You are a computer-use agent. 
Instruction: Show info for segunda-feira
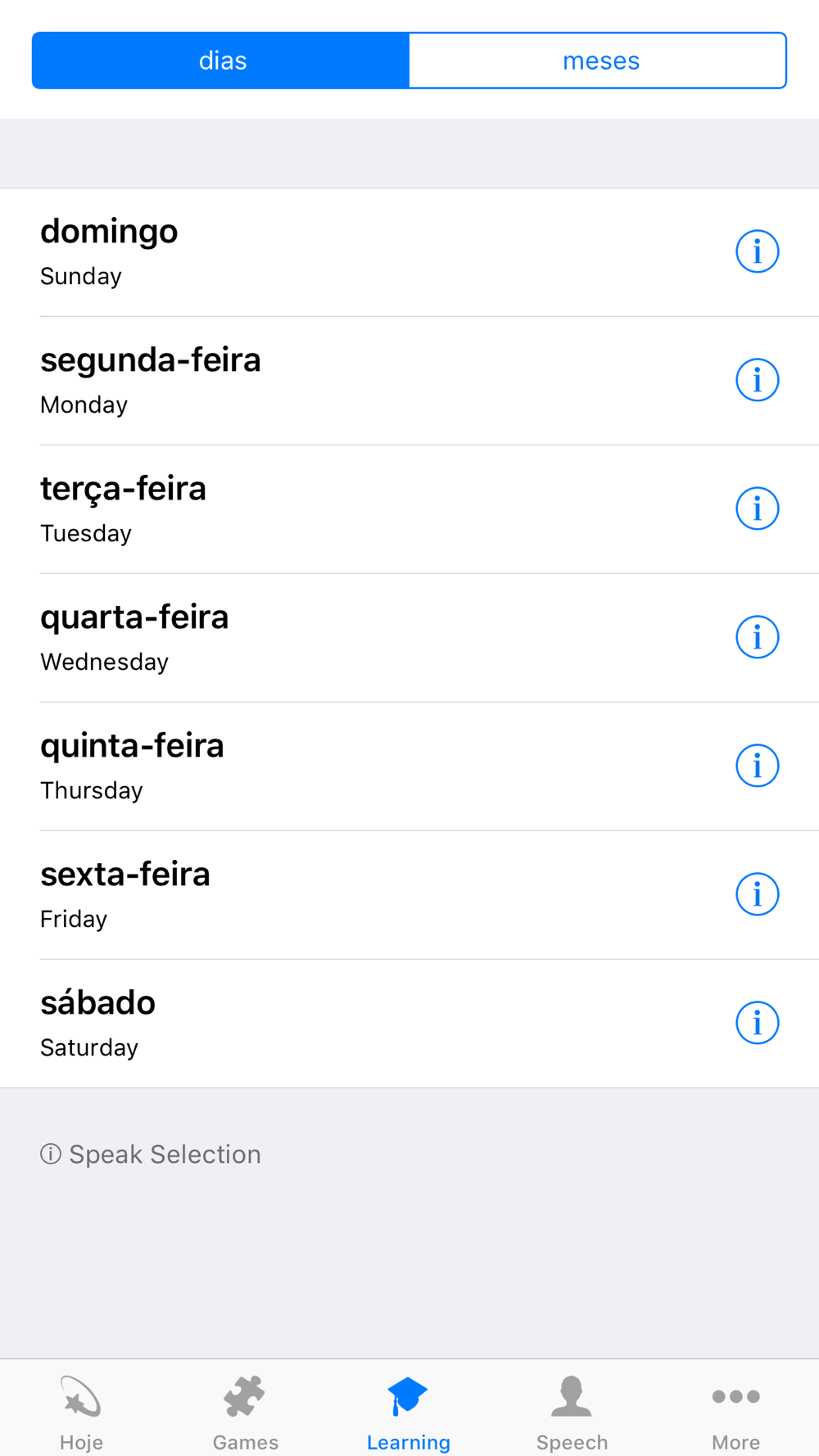point(757,380)
